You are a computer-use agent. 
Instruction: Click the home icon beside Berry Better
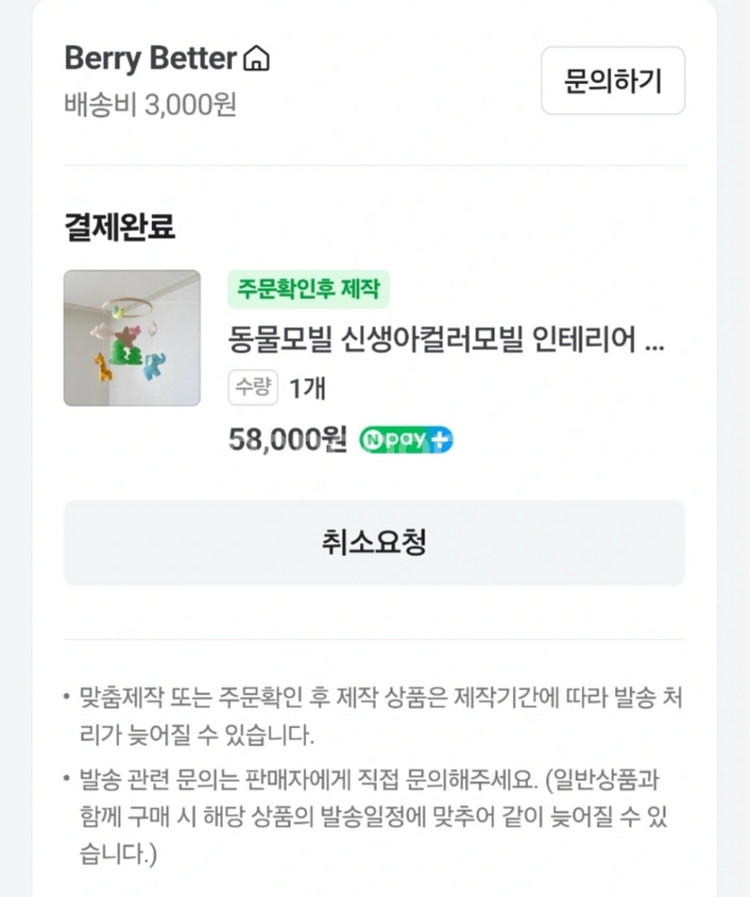point(257,59)
